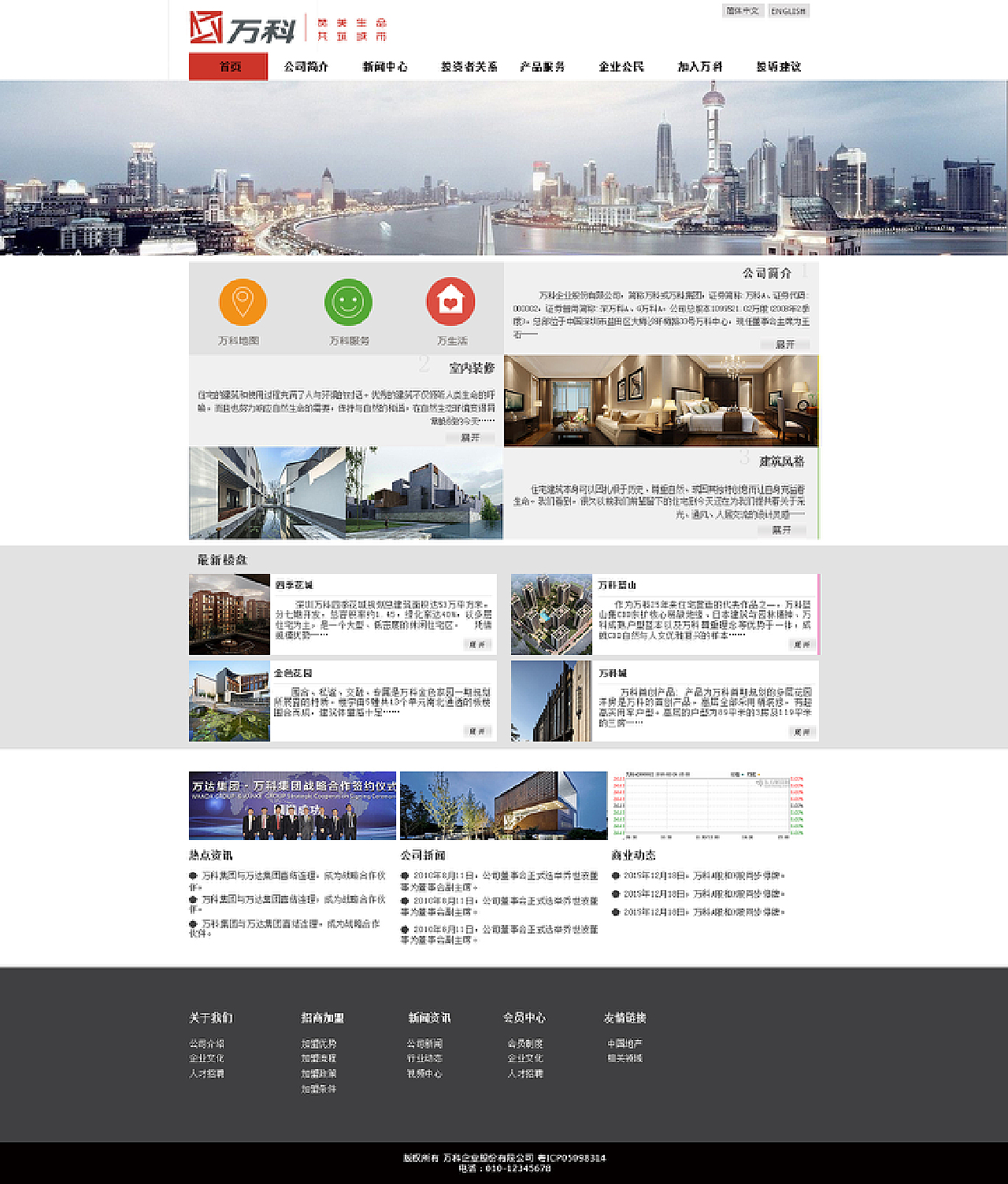Open 投资者关系 navigation item

tap(469, 67)
